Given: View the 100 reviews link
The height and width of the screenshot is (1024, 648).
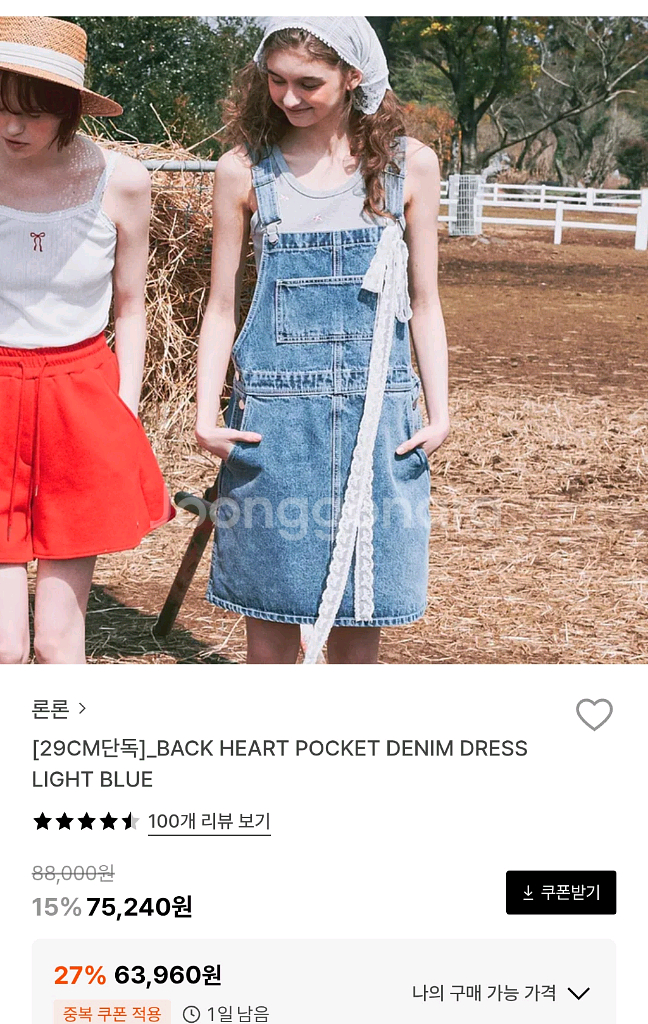Looking at the screenshot, I should [x=209, y=822].
